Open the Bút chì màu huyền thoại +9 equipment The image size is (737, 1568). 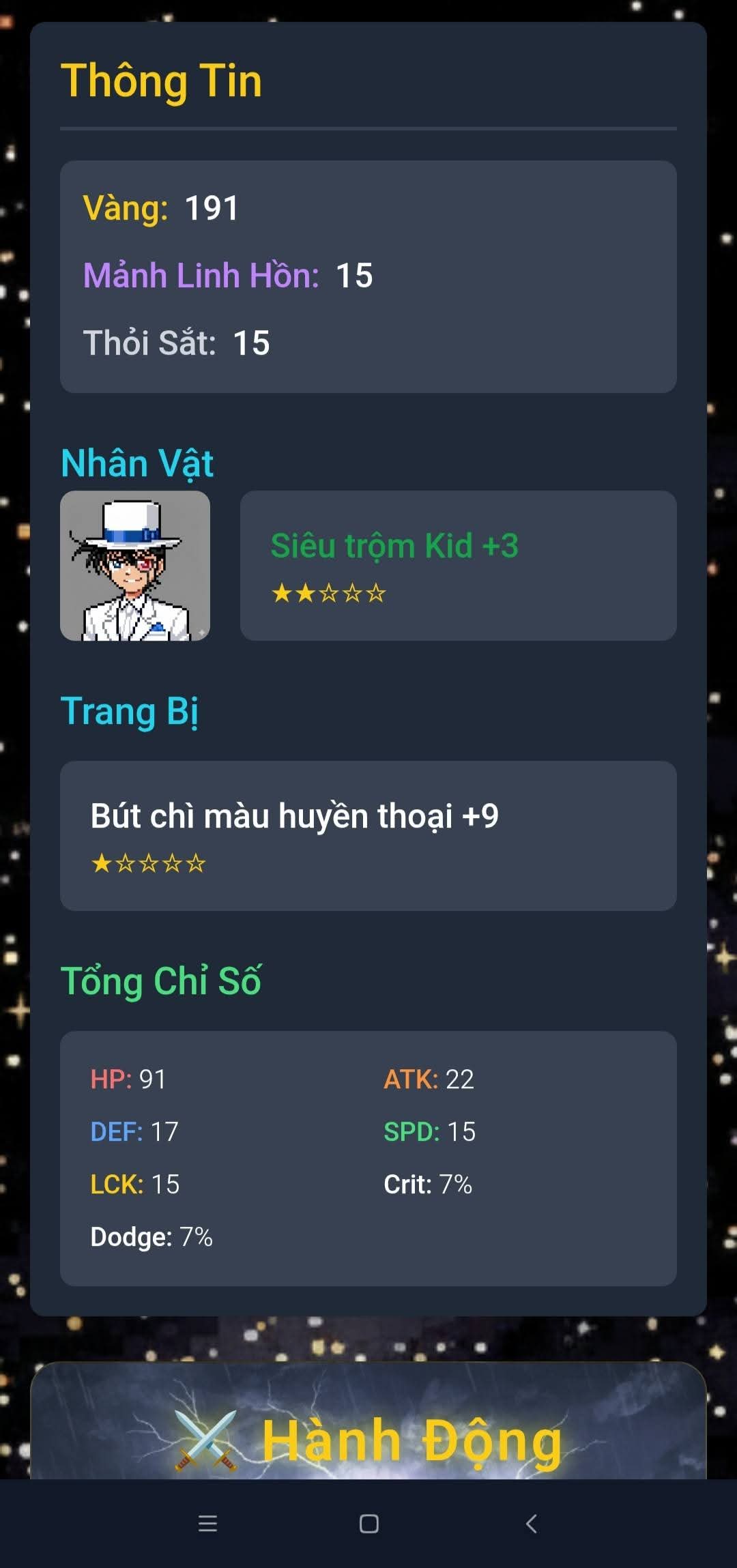[368, 835]
